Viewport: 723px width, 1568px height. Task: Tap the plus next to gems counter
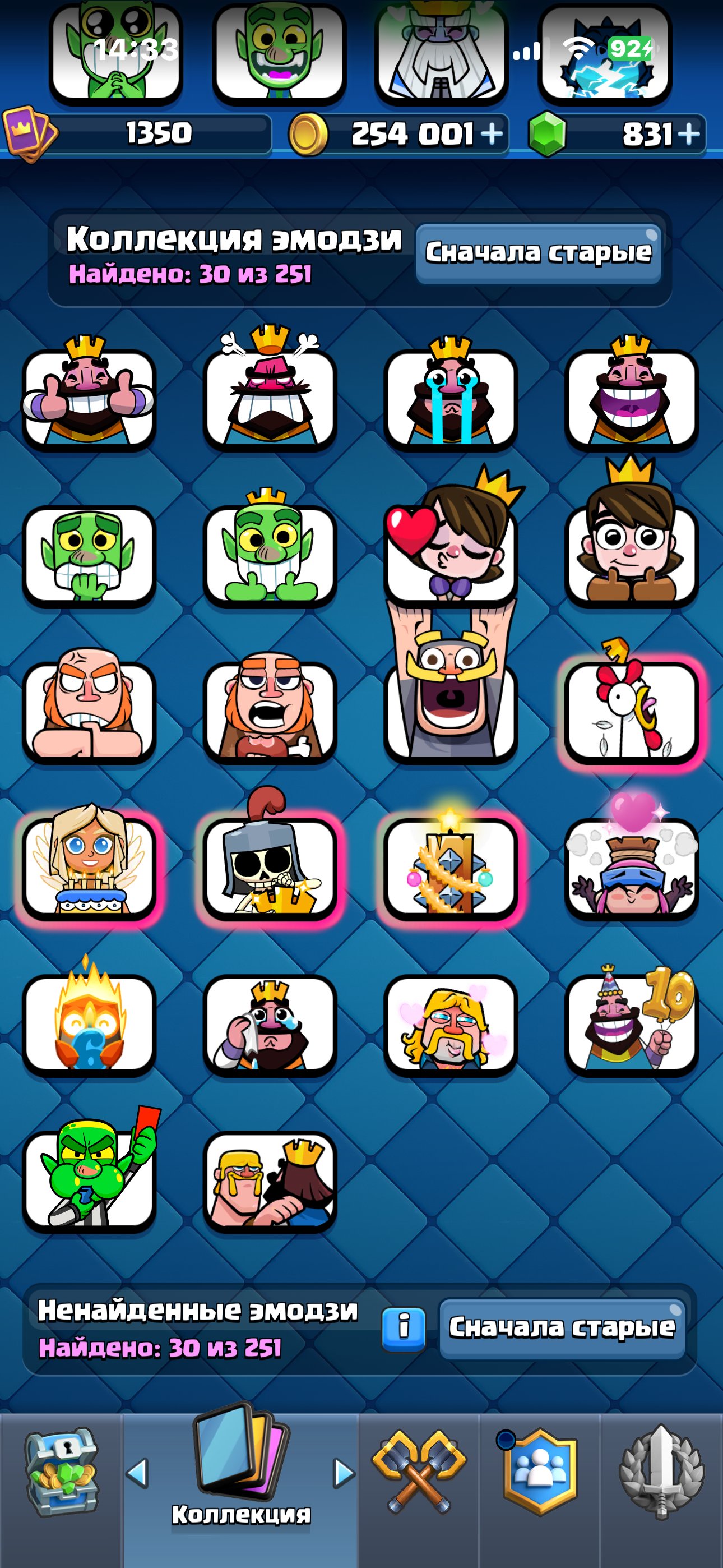[x=688, y=134]
